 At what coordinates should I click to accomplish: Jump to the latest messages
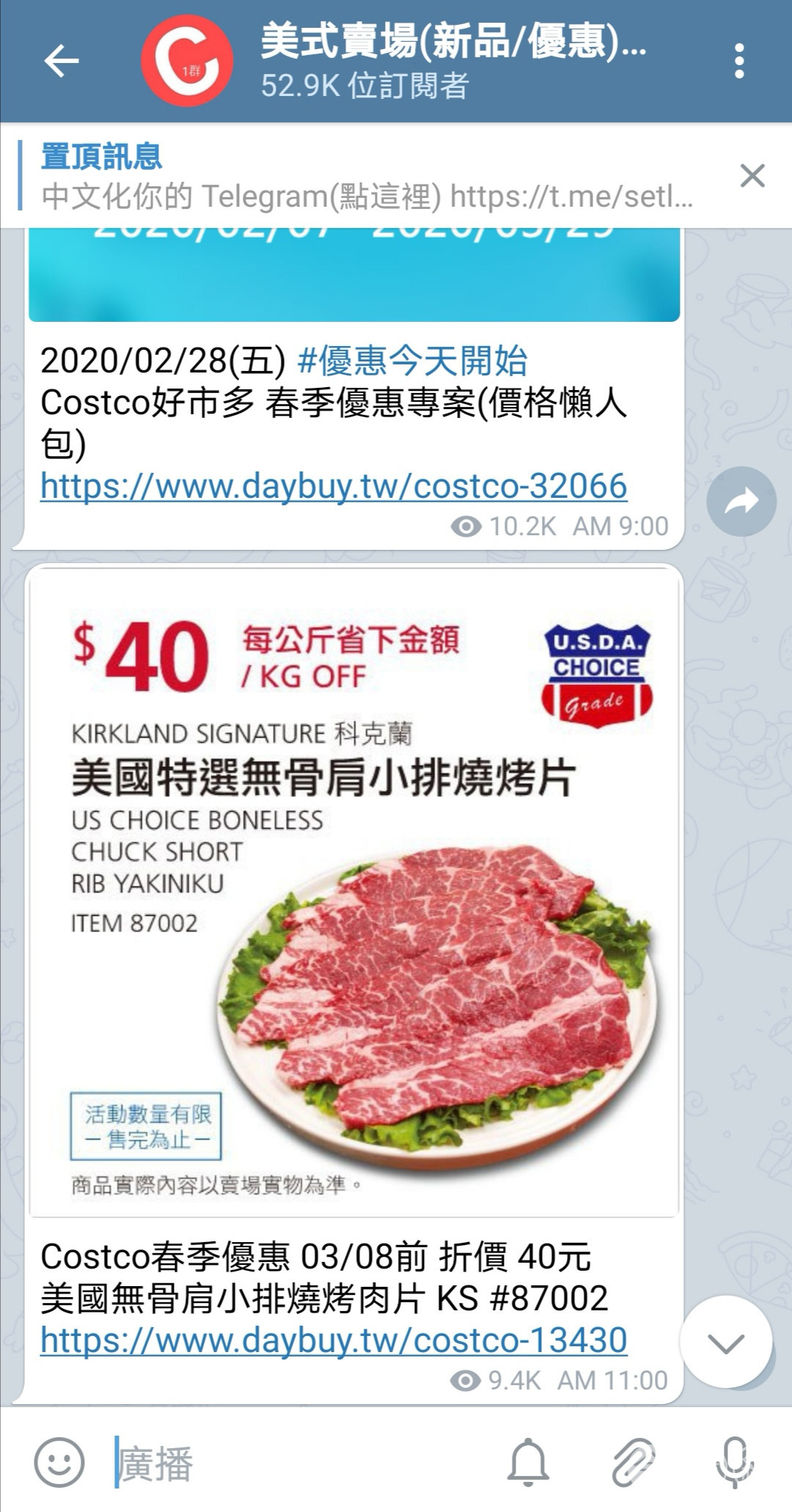(x=726, y=1342)
